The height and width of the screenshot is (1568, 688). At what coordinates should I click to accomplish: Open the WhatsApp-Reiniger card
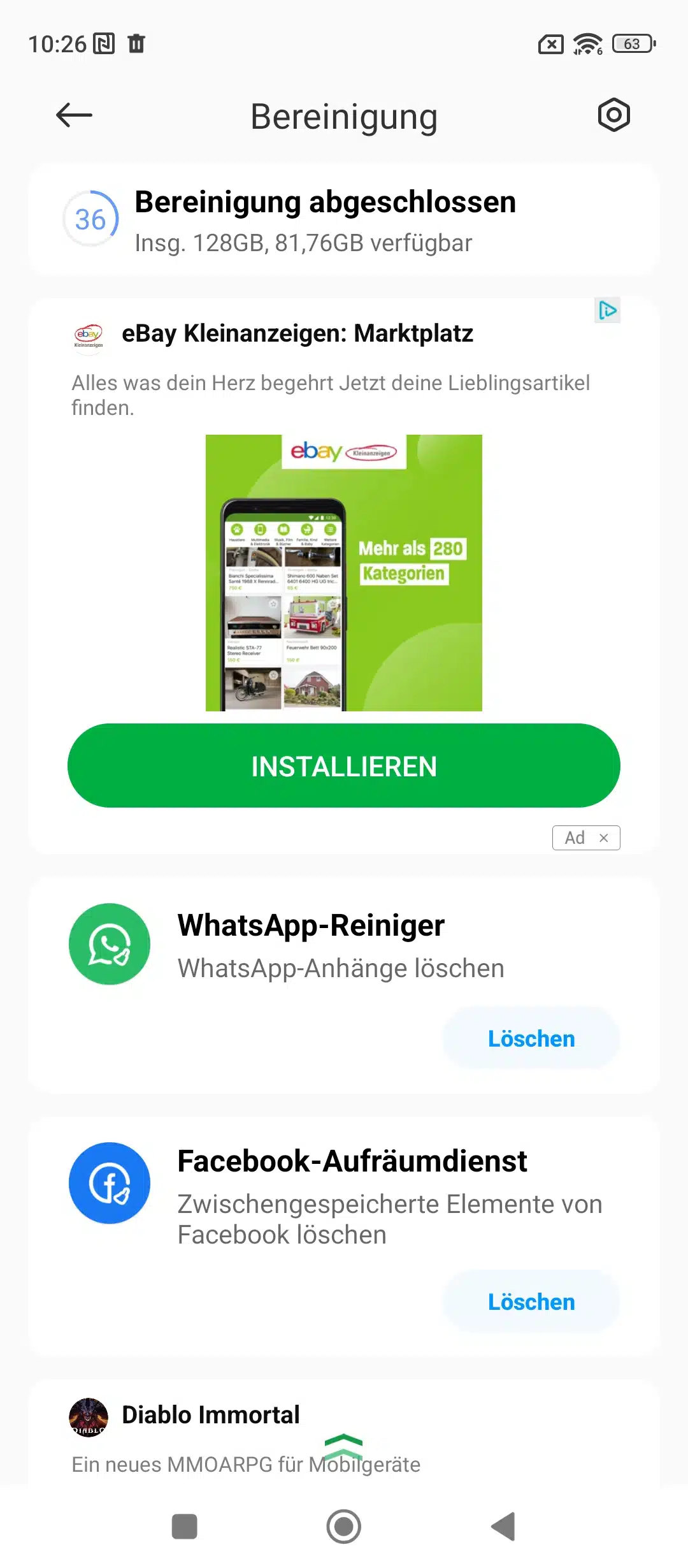coord(310,945)
